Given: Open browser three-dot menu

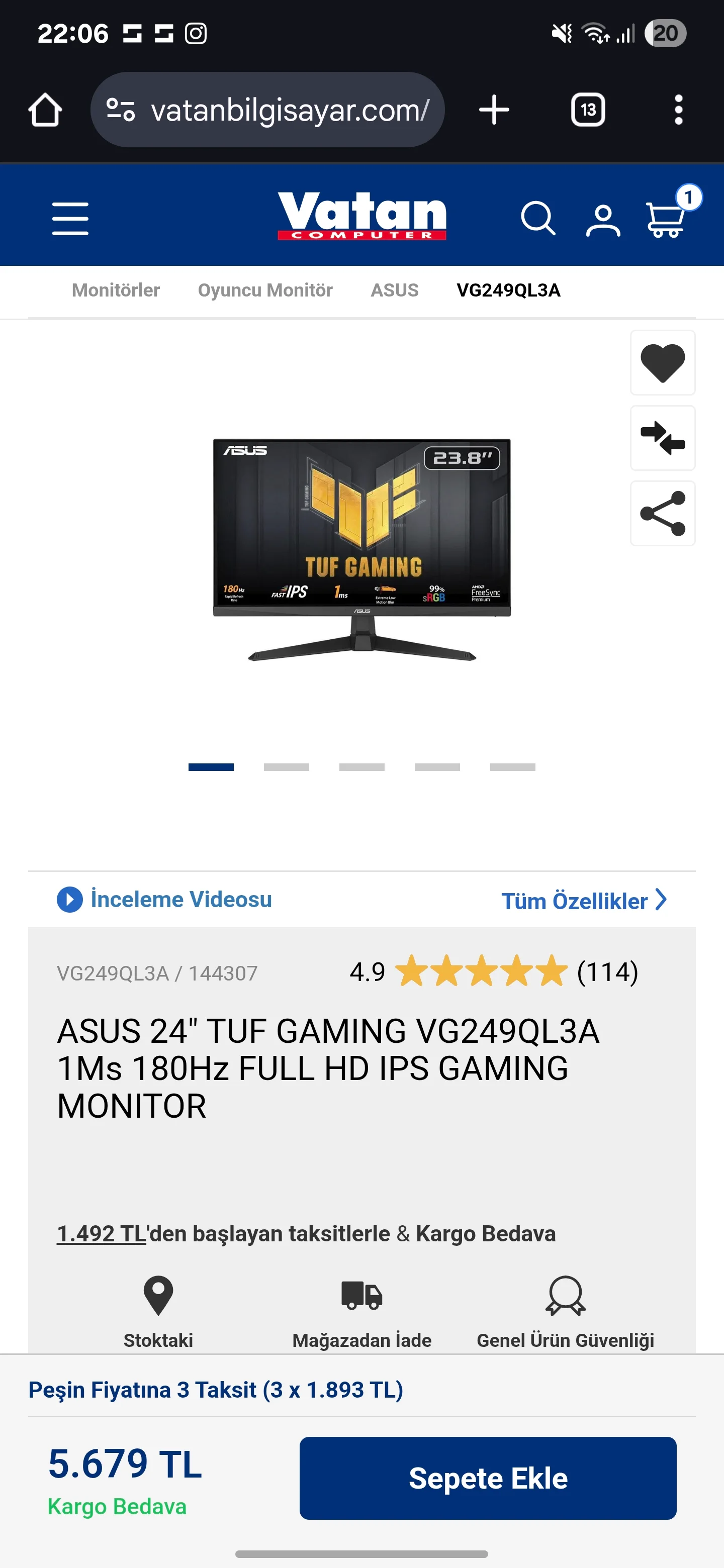Looking at the screenshot, I should pyautogui.click(x=678, y=110).
